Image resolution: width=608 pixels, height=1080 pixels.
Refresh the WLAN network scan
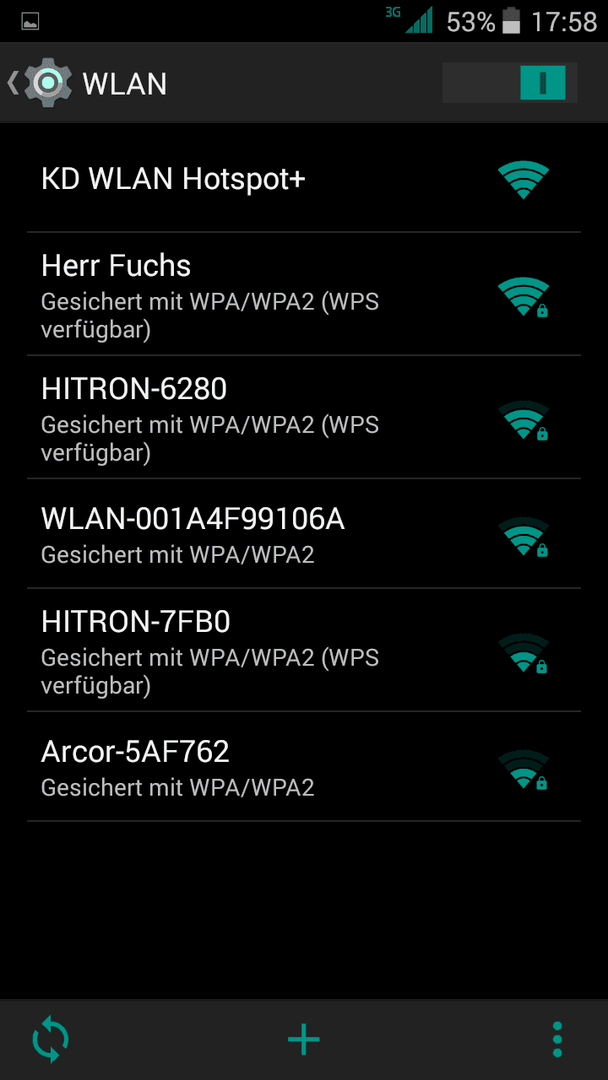pyautogui.click(x=50, y=1039)
